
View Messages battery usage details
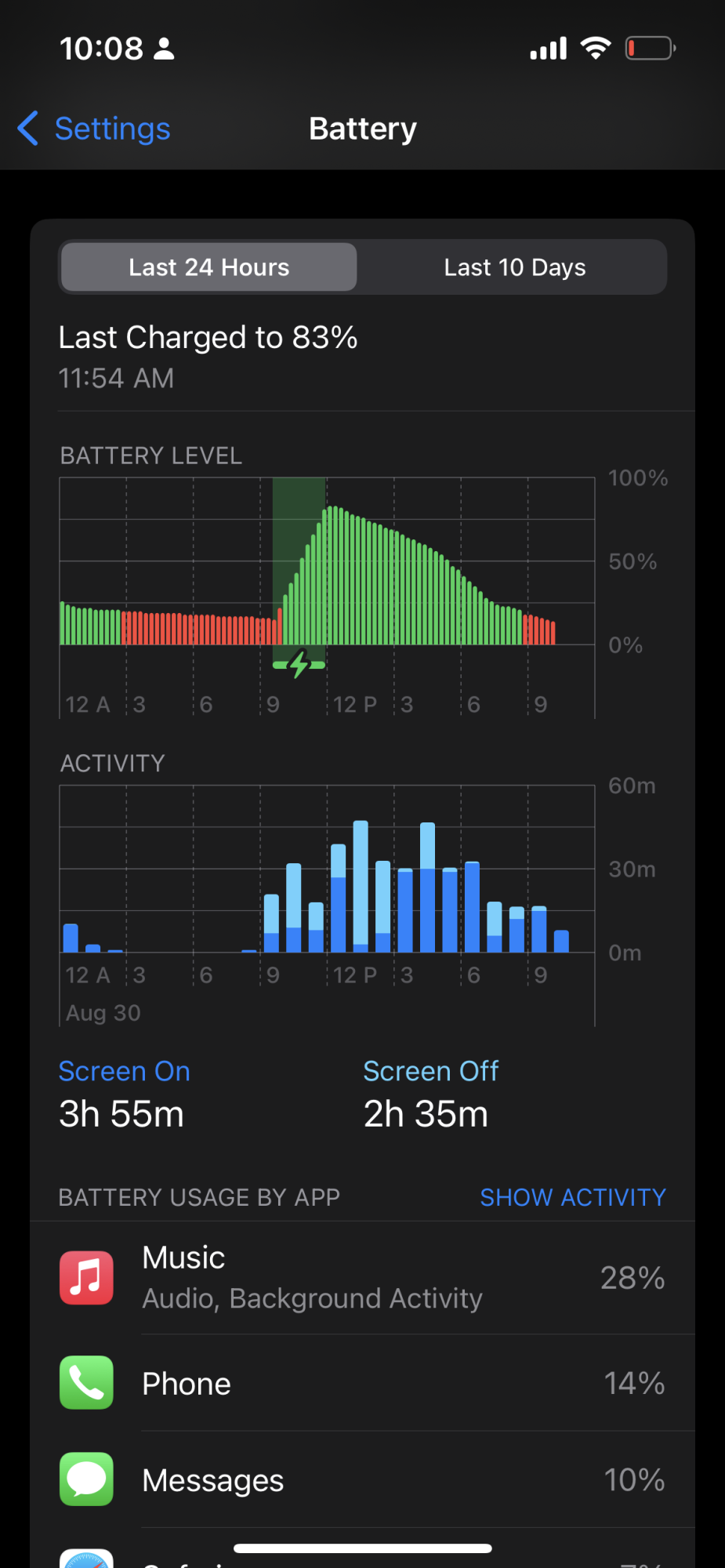(x=362, y=1480)
